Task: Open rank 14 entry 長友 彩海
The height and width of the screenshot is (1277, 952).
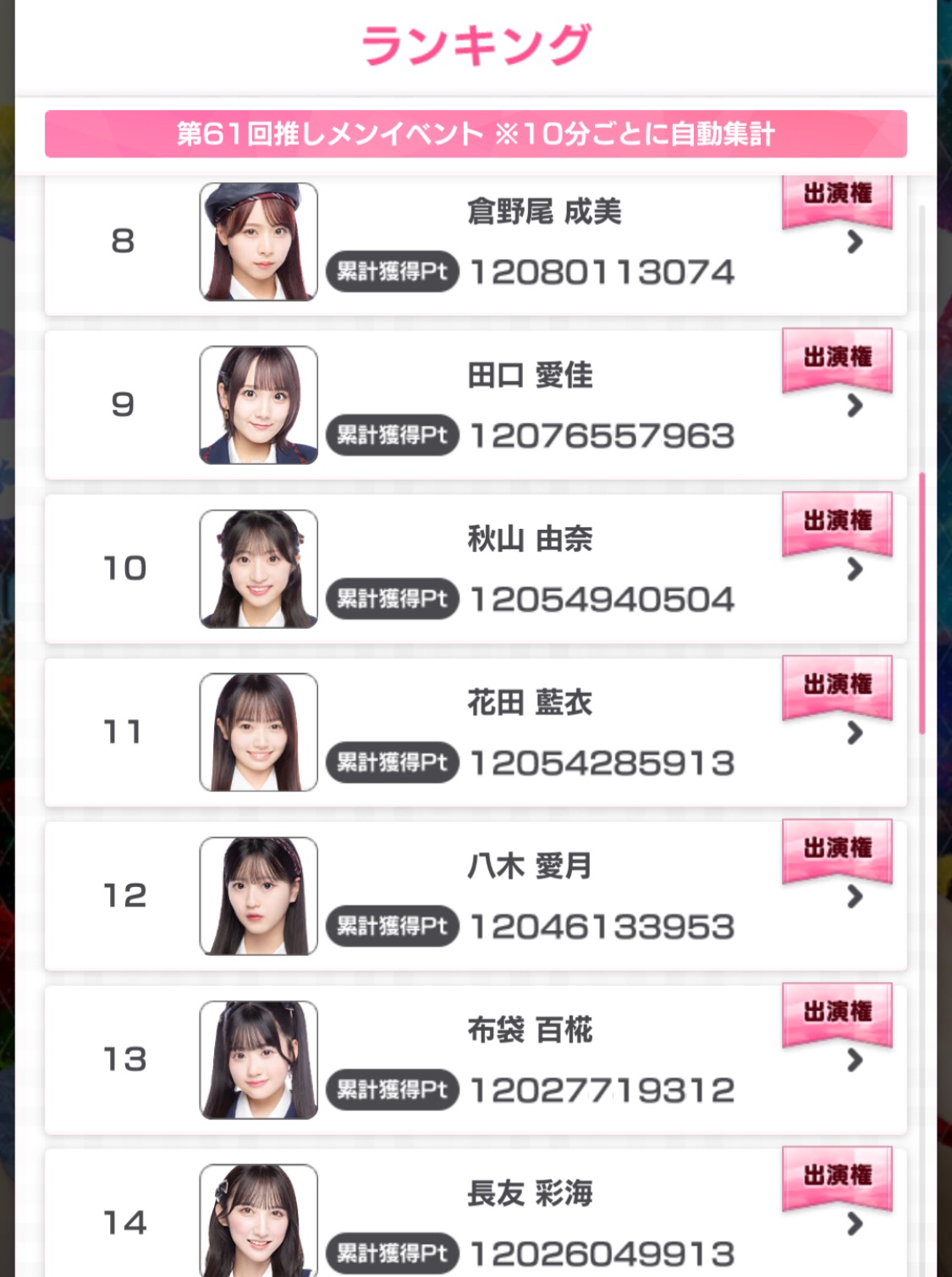Action: point(854,1224)
